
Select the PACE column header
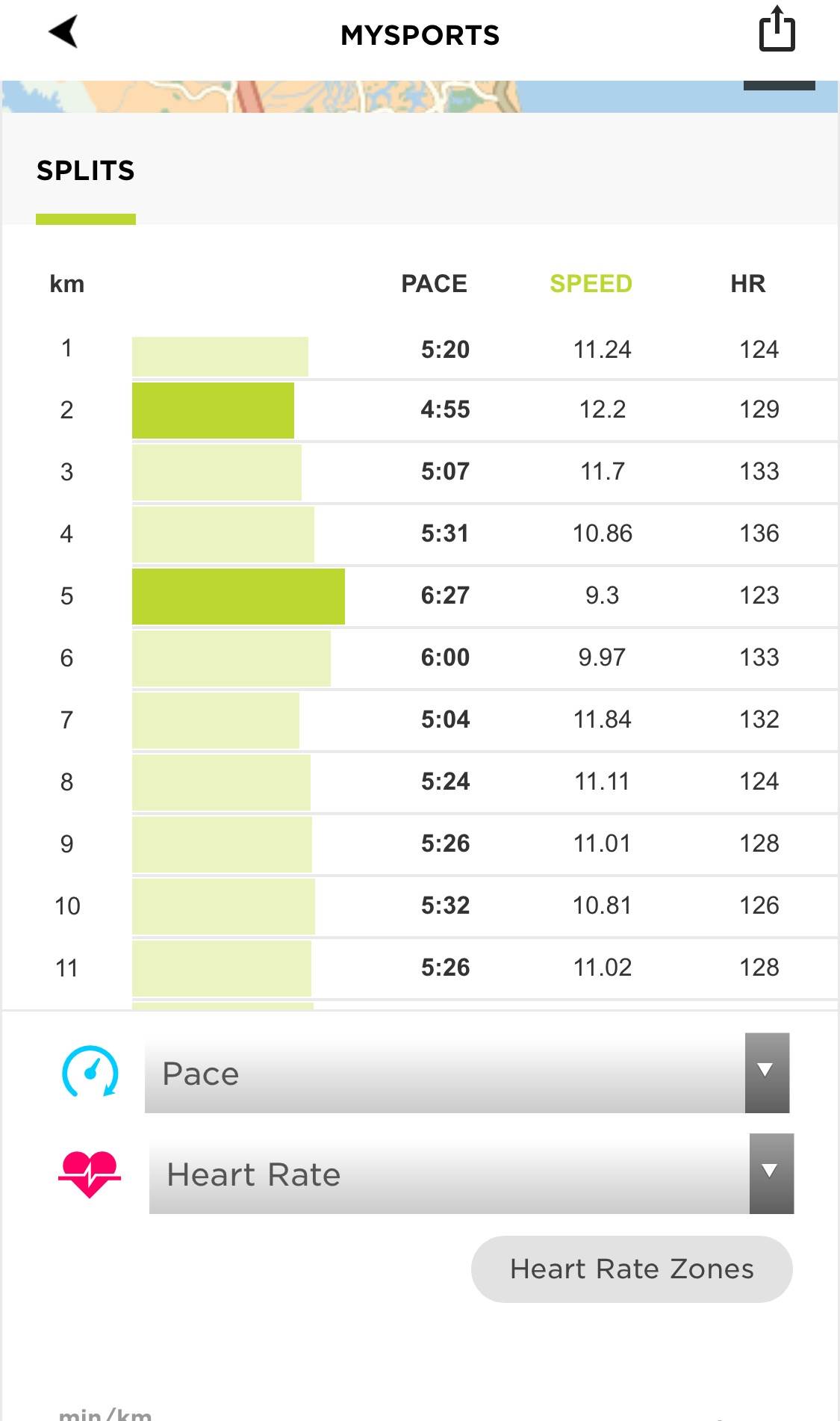(434, 284)
